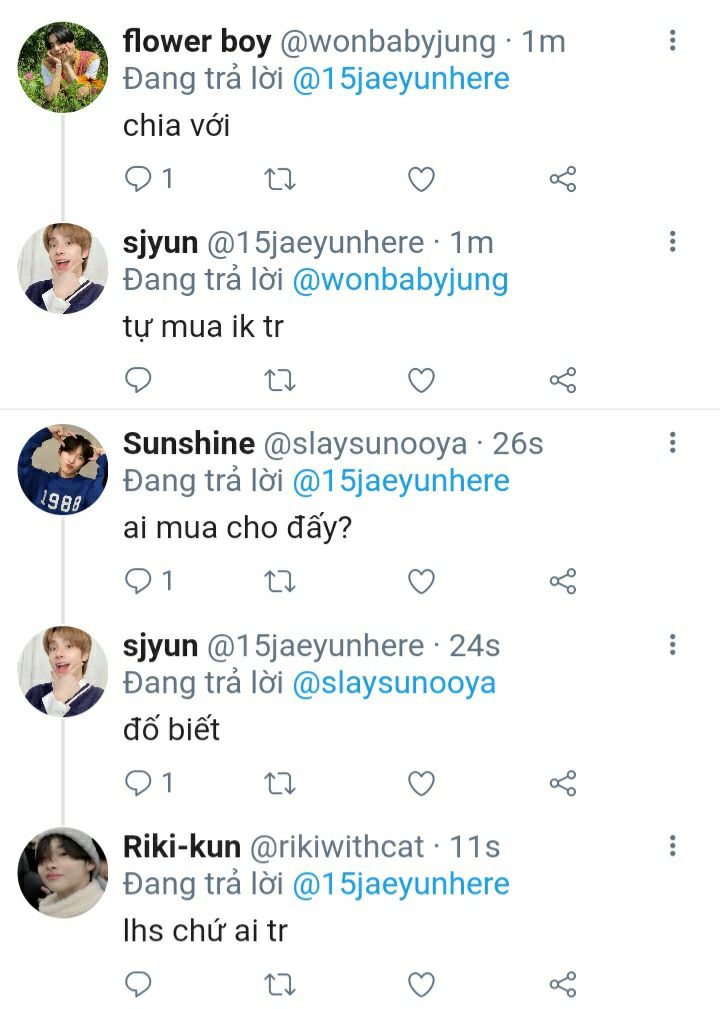Share flower boy's tweet "chia với"
The width and height of the screenshot is (720, 1009).
pyautogui.click(x=563, y=180)
